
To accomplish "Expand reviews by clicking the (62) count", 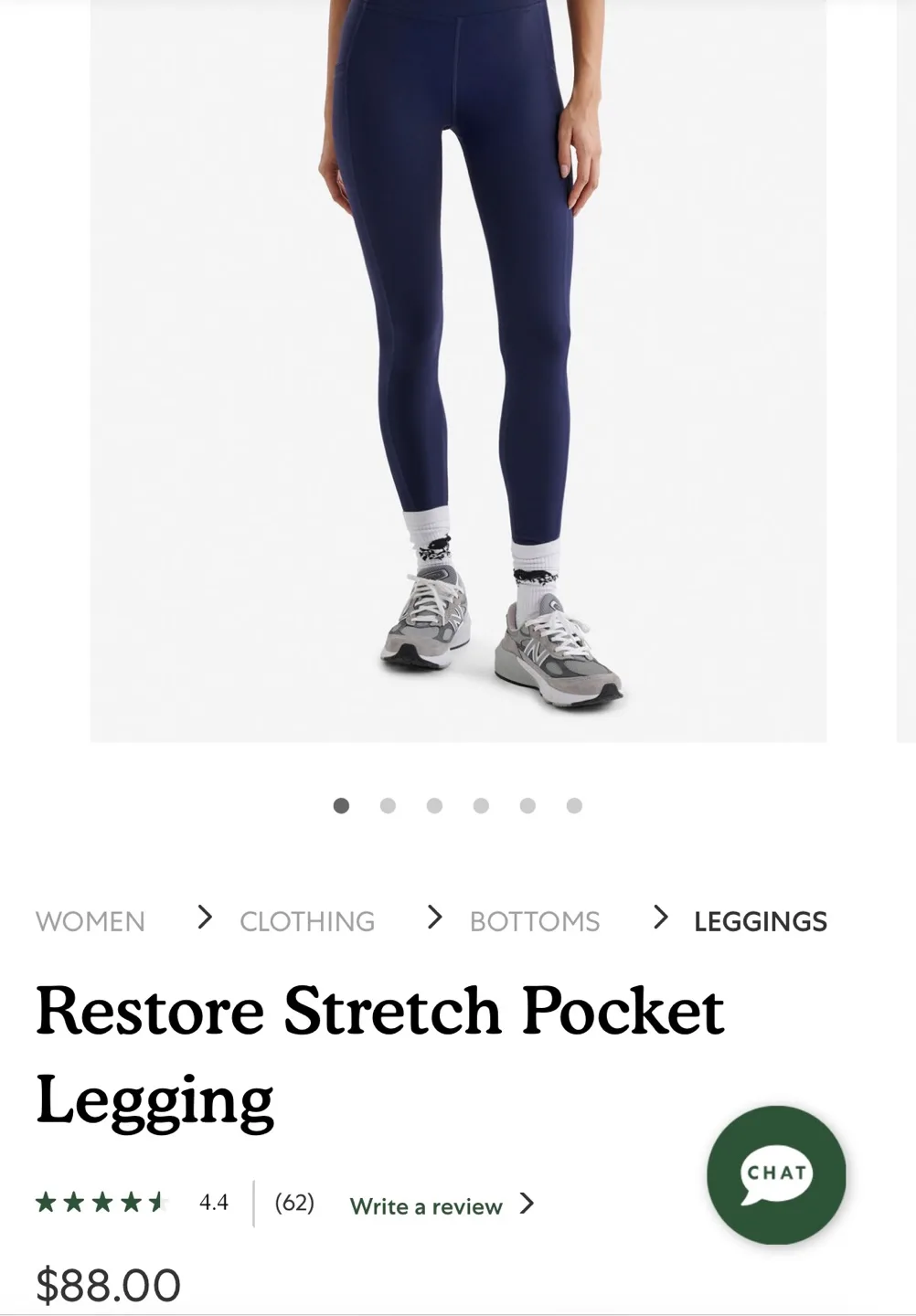I will 294,1203.
